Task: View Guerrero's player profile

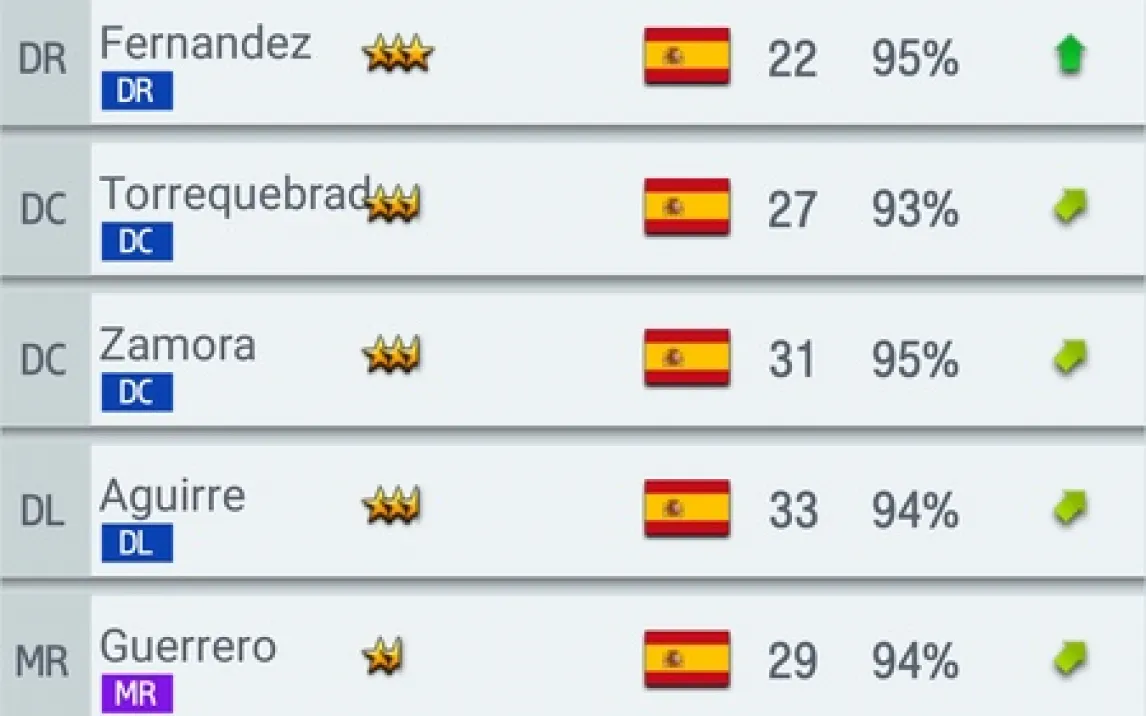Action: [x=187, y=648]
